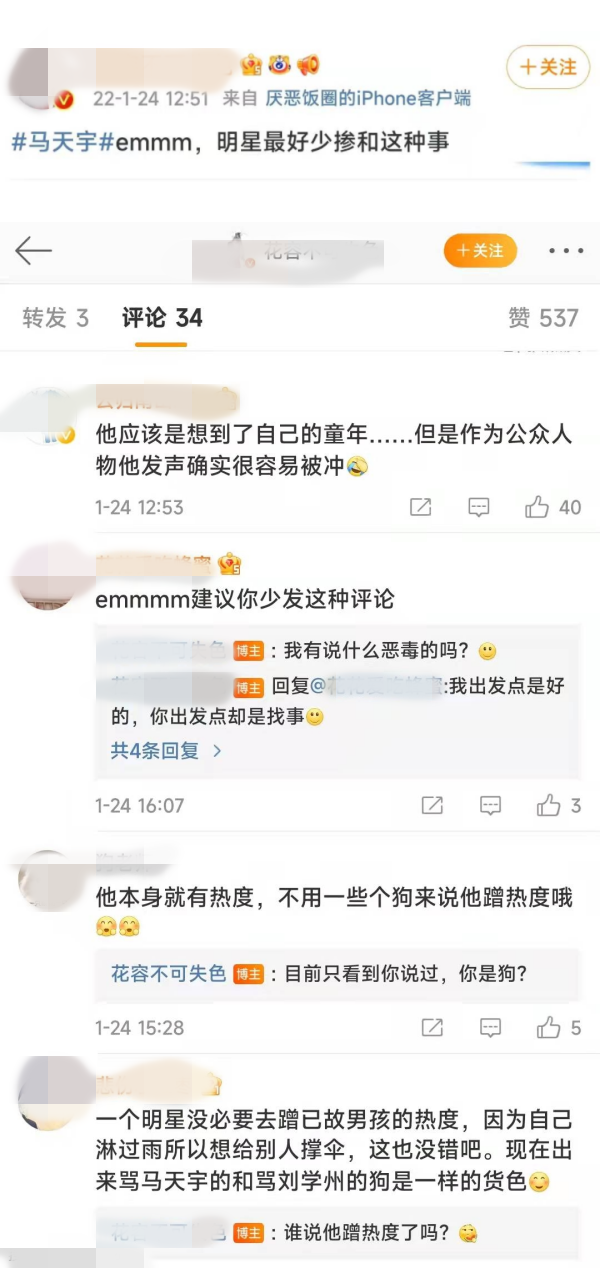Like the comment with 40 likes
This screenshot has height=1268, width=600.
(x=538, y=507)
